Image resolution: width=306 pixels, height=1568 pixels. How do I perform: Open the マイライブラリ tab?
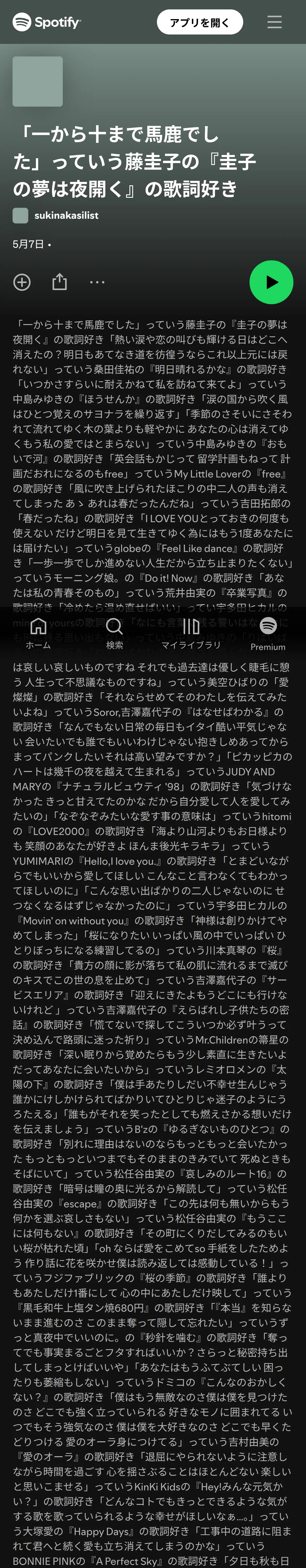(x=191, y=633)
